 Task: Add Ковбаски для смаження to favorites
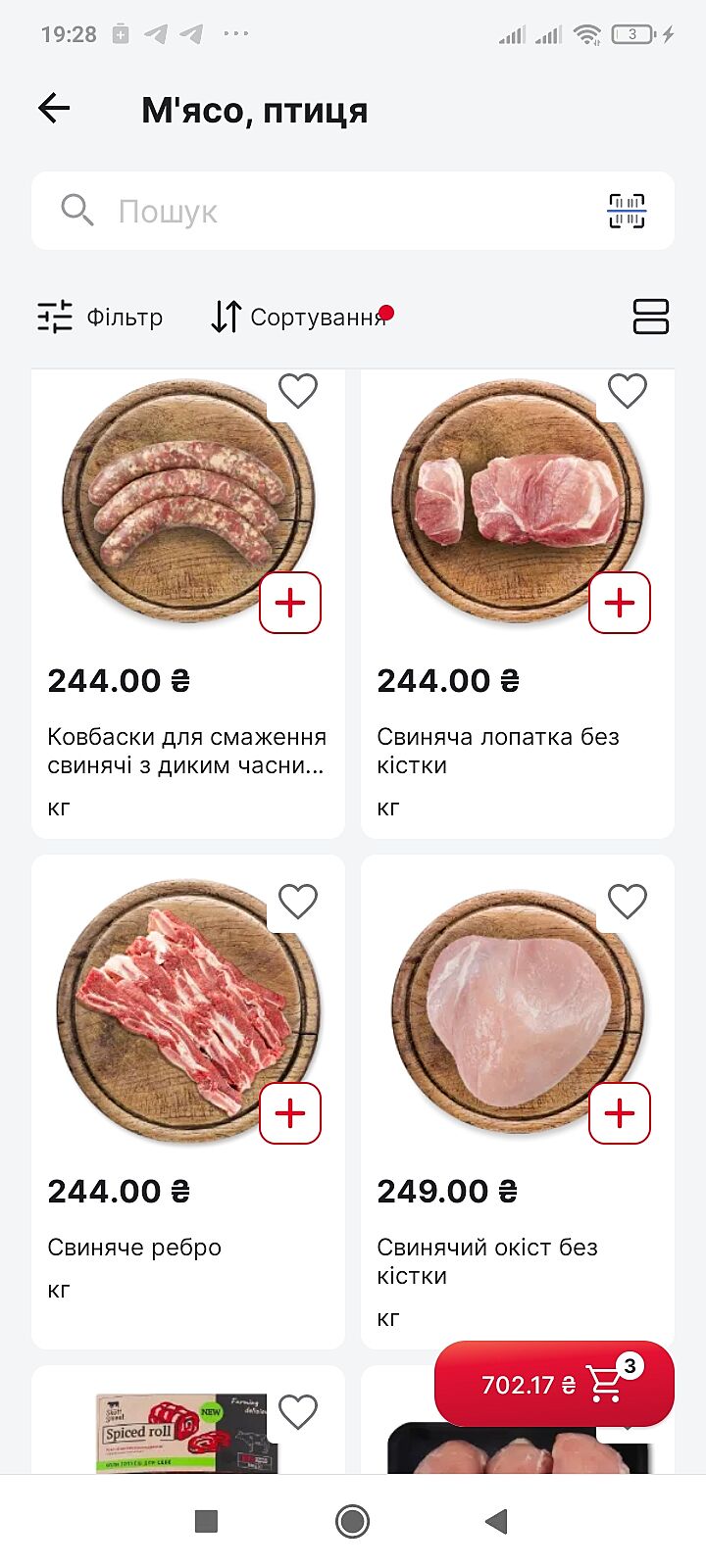[x=297, y=391]
